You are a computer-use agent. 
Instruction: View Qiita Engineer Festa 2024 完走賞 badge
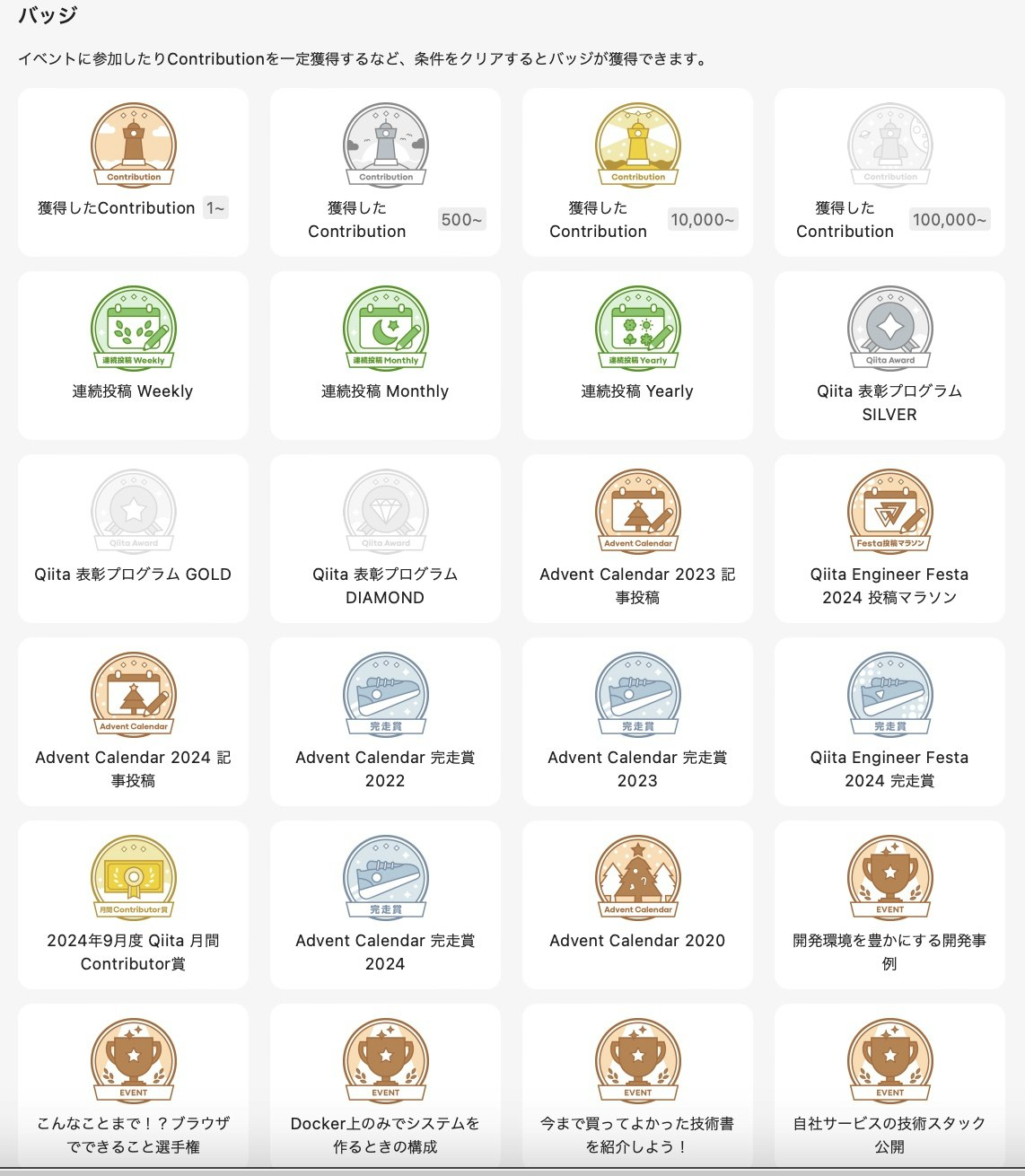(x=889, y=721)
